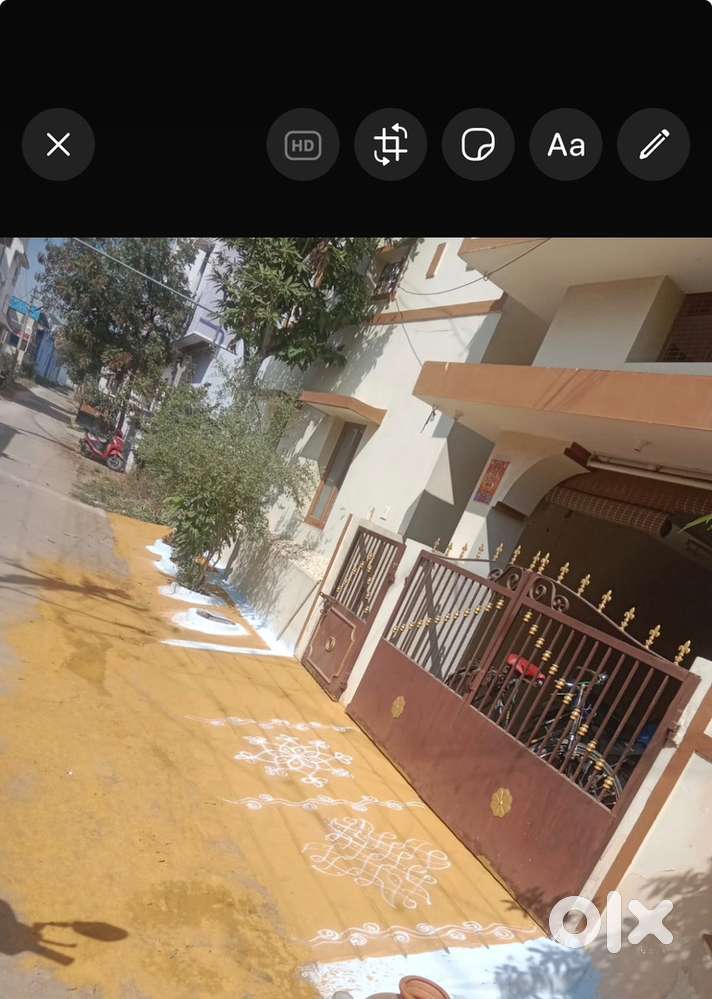The image size is (712, 999).
Task: Open the crop and rotate tool
Action: [390, 145]
